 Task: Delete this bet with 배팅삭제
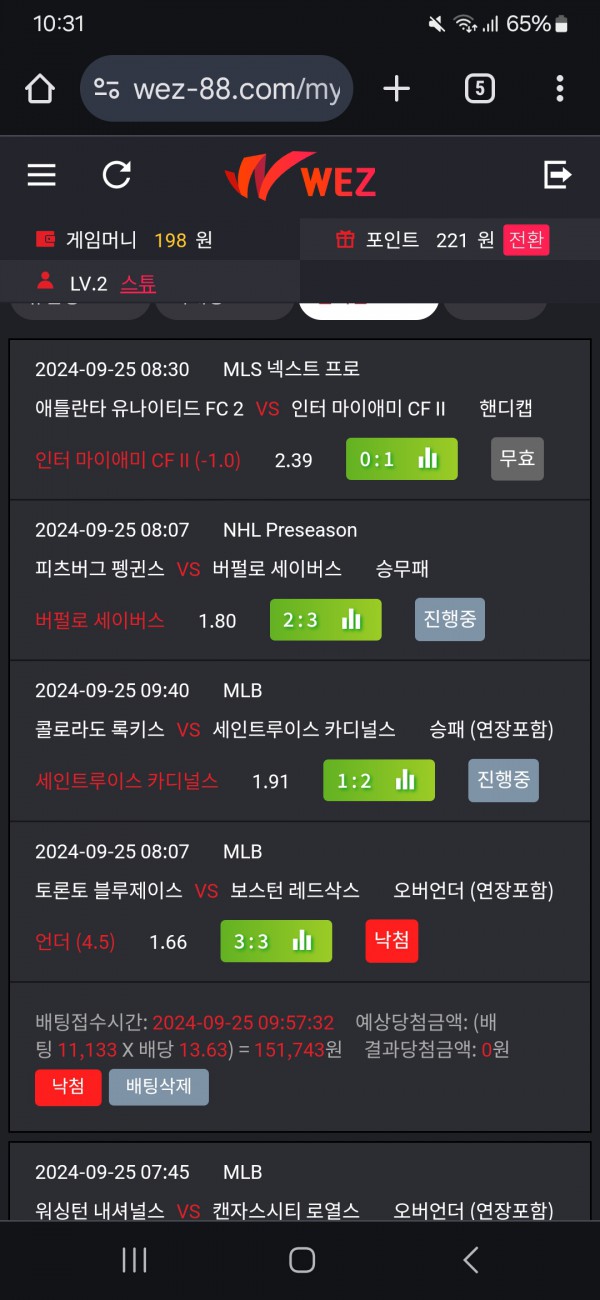(x=159, y=1086)
